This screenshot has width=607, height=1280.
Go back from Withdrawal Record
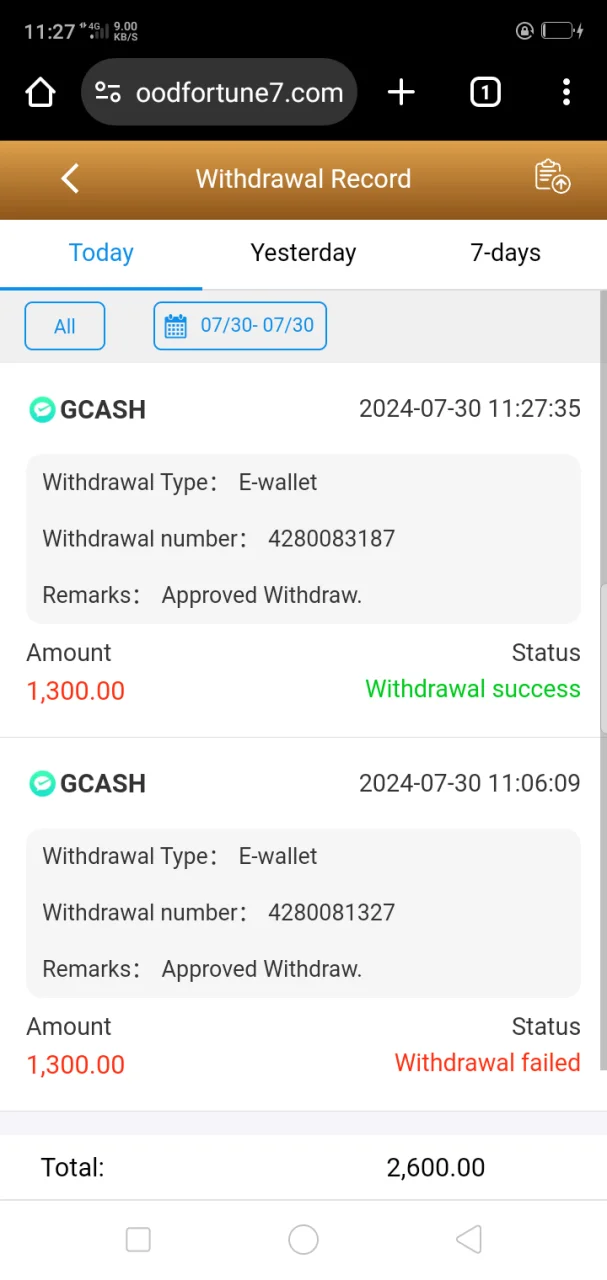[x=69, y=179]
